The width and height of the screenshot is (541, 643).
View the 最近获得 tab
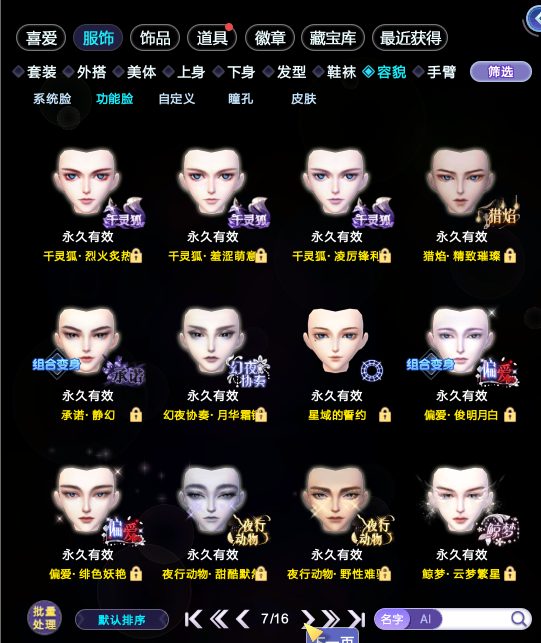[x=410, y=38]
